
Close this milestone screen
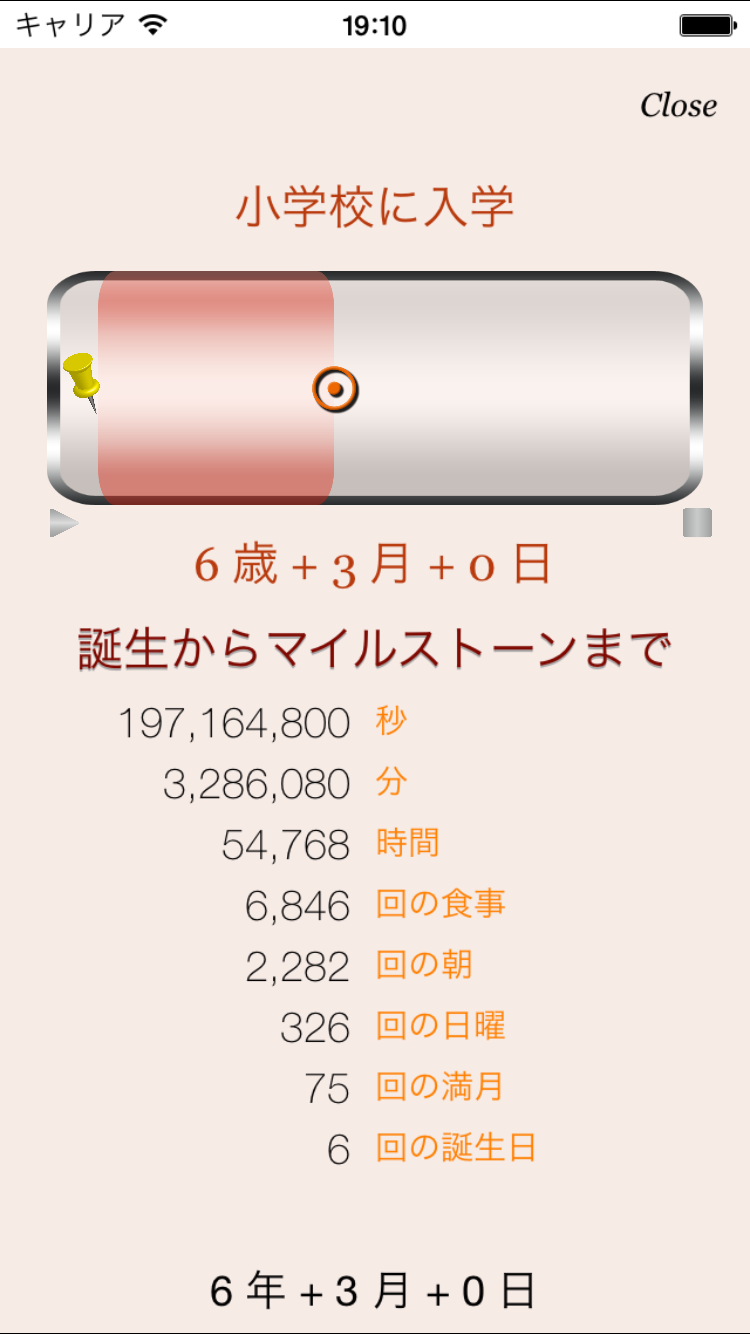678,105
